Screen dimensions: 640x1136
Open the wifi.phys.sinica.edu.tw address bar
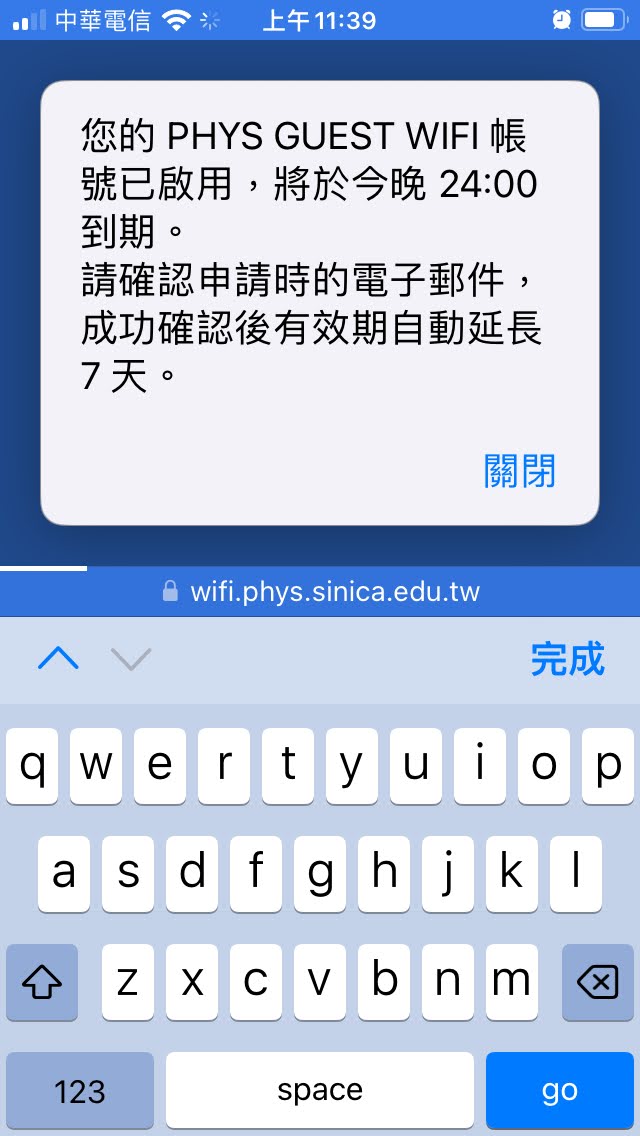click(x=320, y=592)
